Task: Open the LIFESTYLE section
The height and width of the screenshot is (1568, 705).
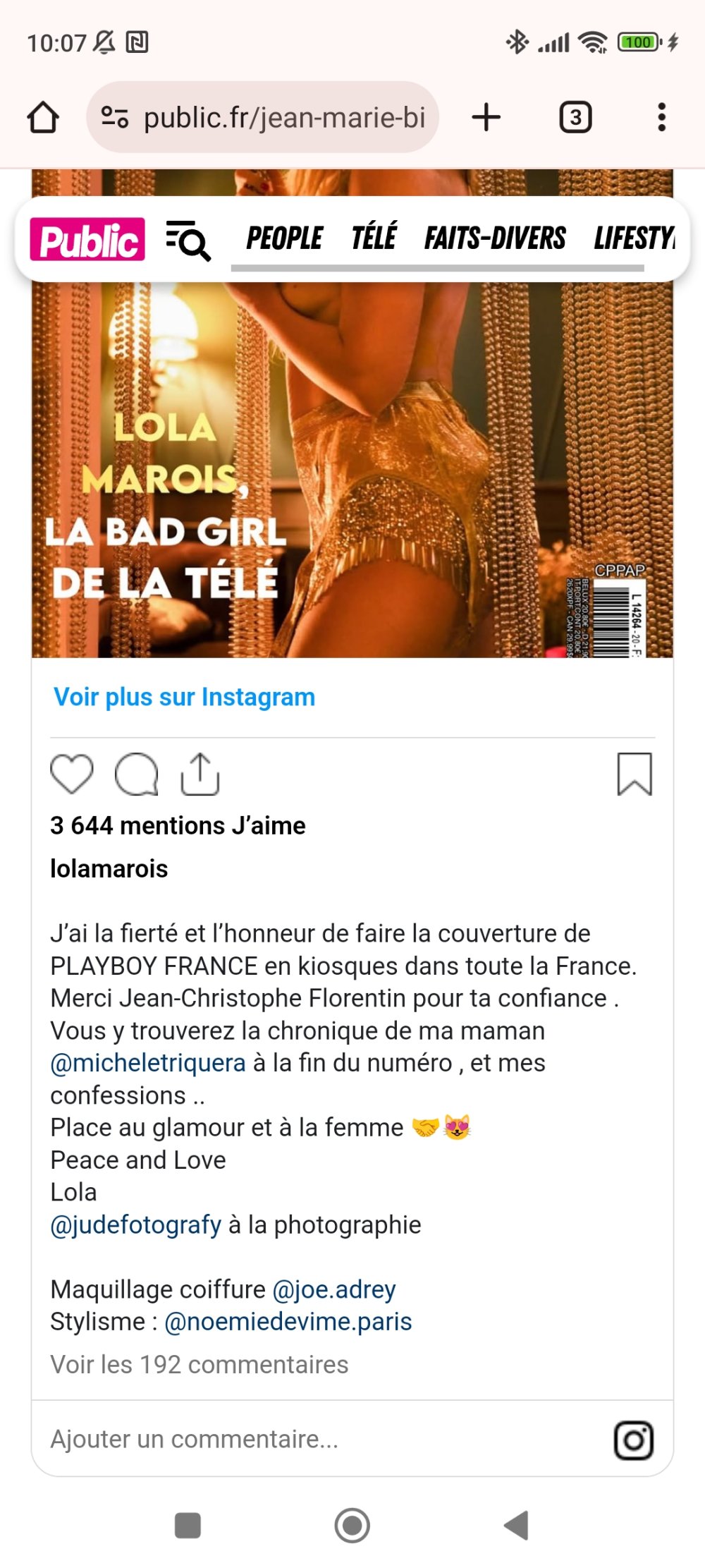Action: [x=634, y=238]
